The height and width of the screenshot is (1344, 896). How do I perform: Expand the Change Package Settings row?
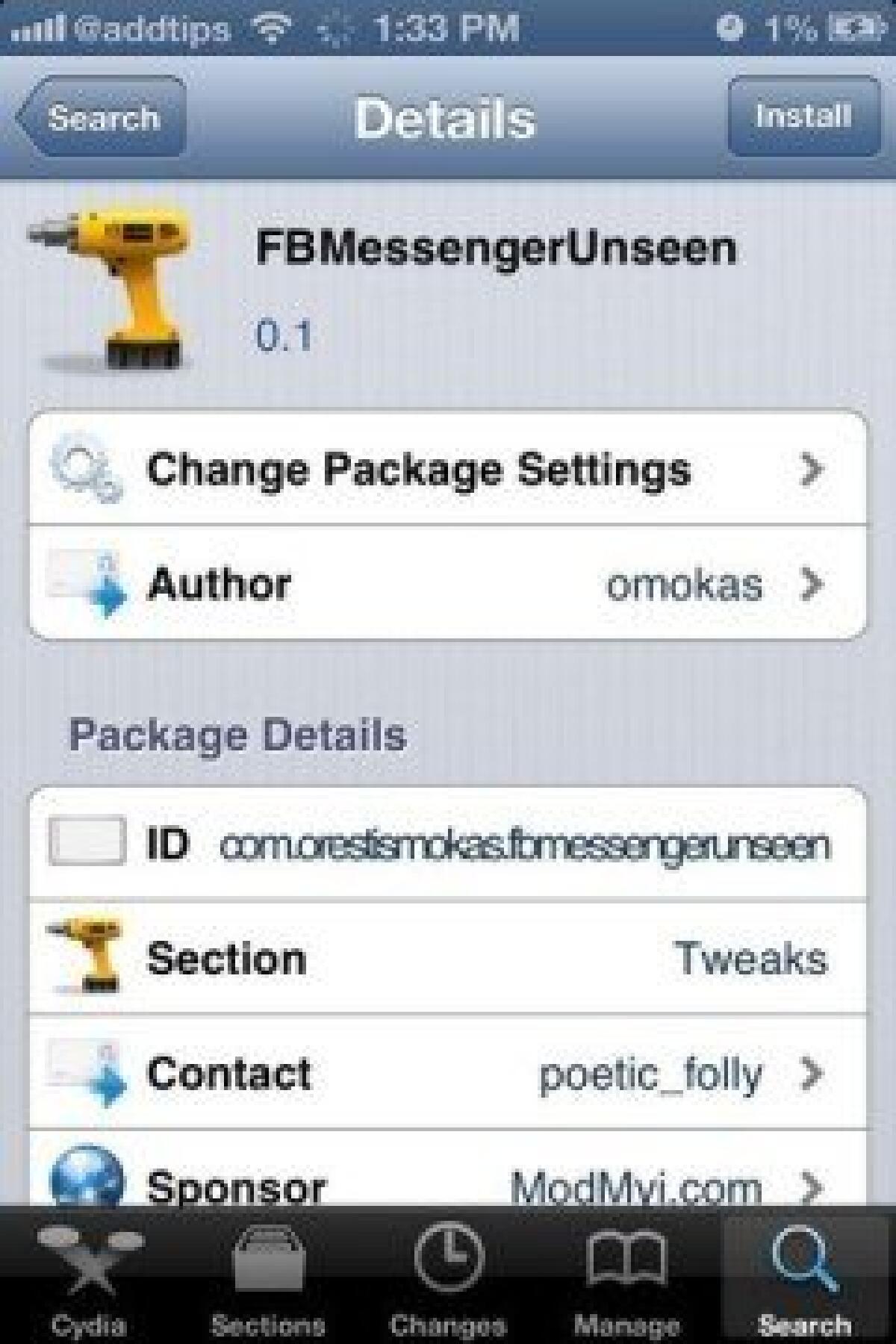click(x=418, y=469)
